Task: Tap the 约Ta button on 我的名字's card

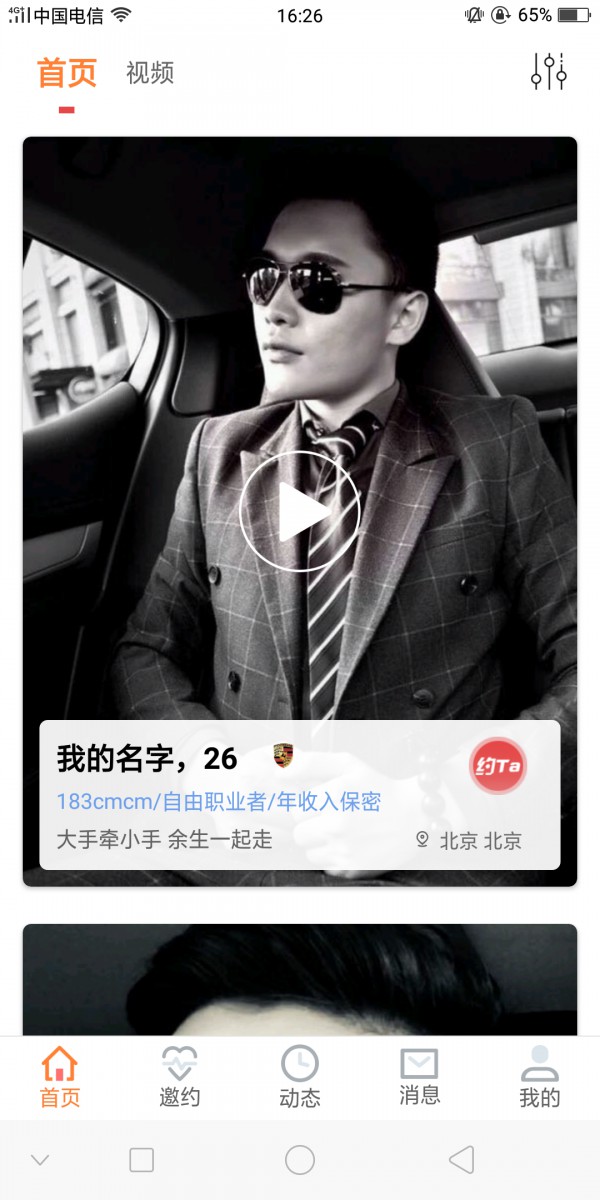Action: [x=498, y=767]
